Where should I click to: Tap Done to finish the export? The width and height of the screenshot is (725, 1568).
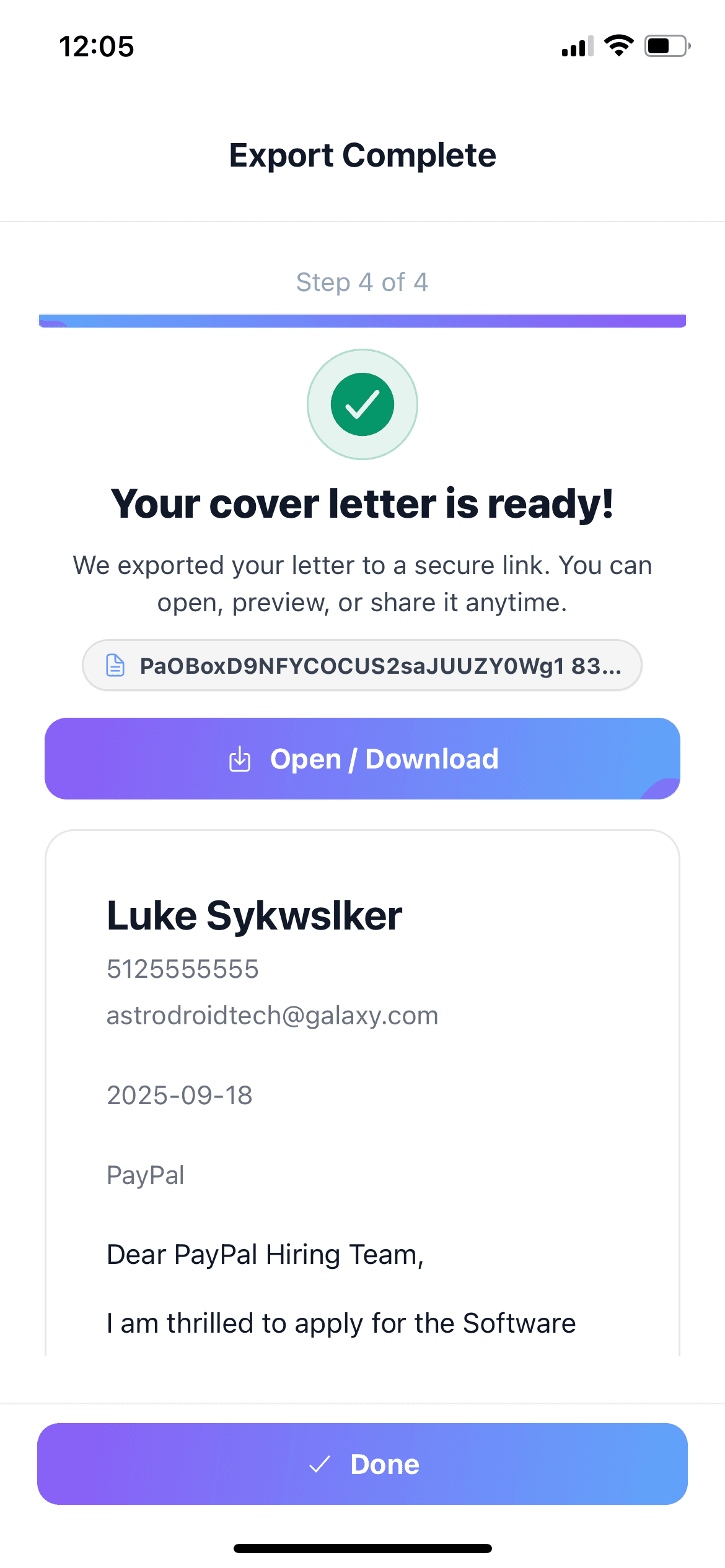[x=362, y=1464]
